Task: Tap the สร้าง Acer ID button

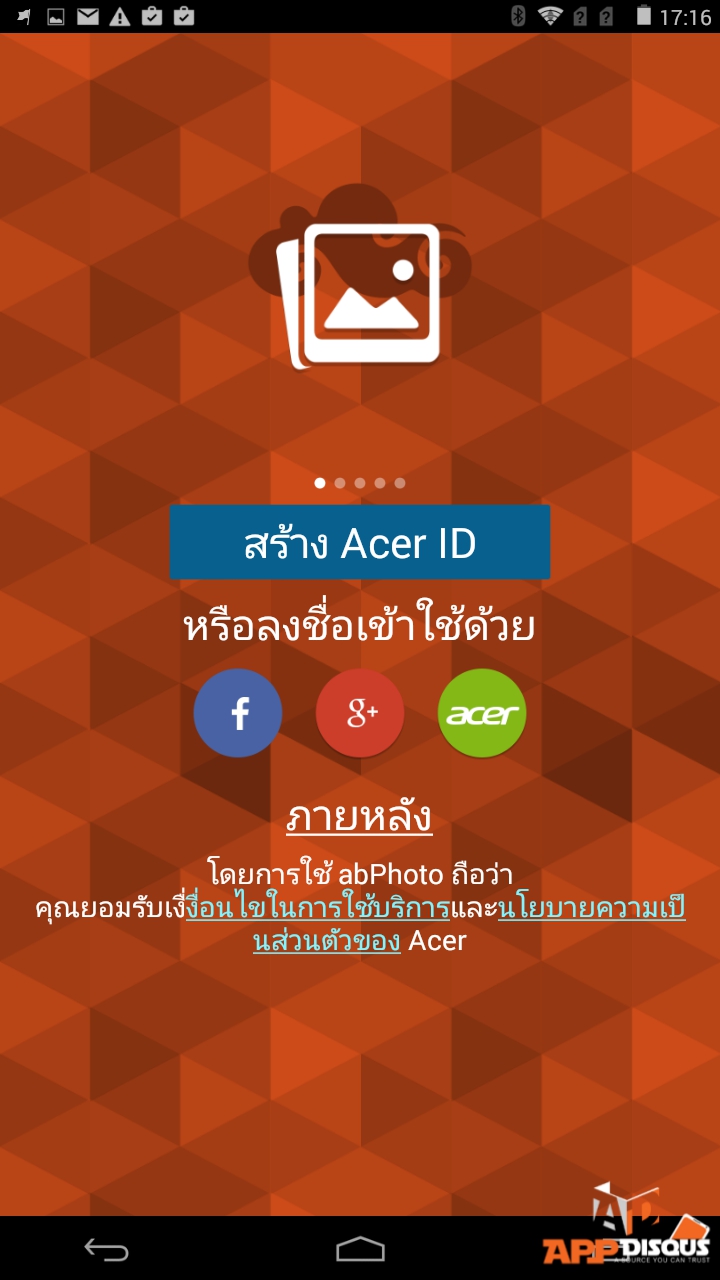Action: click(x=360, y=543)
